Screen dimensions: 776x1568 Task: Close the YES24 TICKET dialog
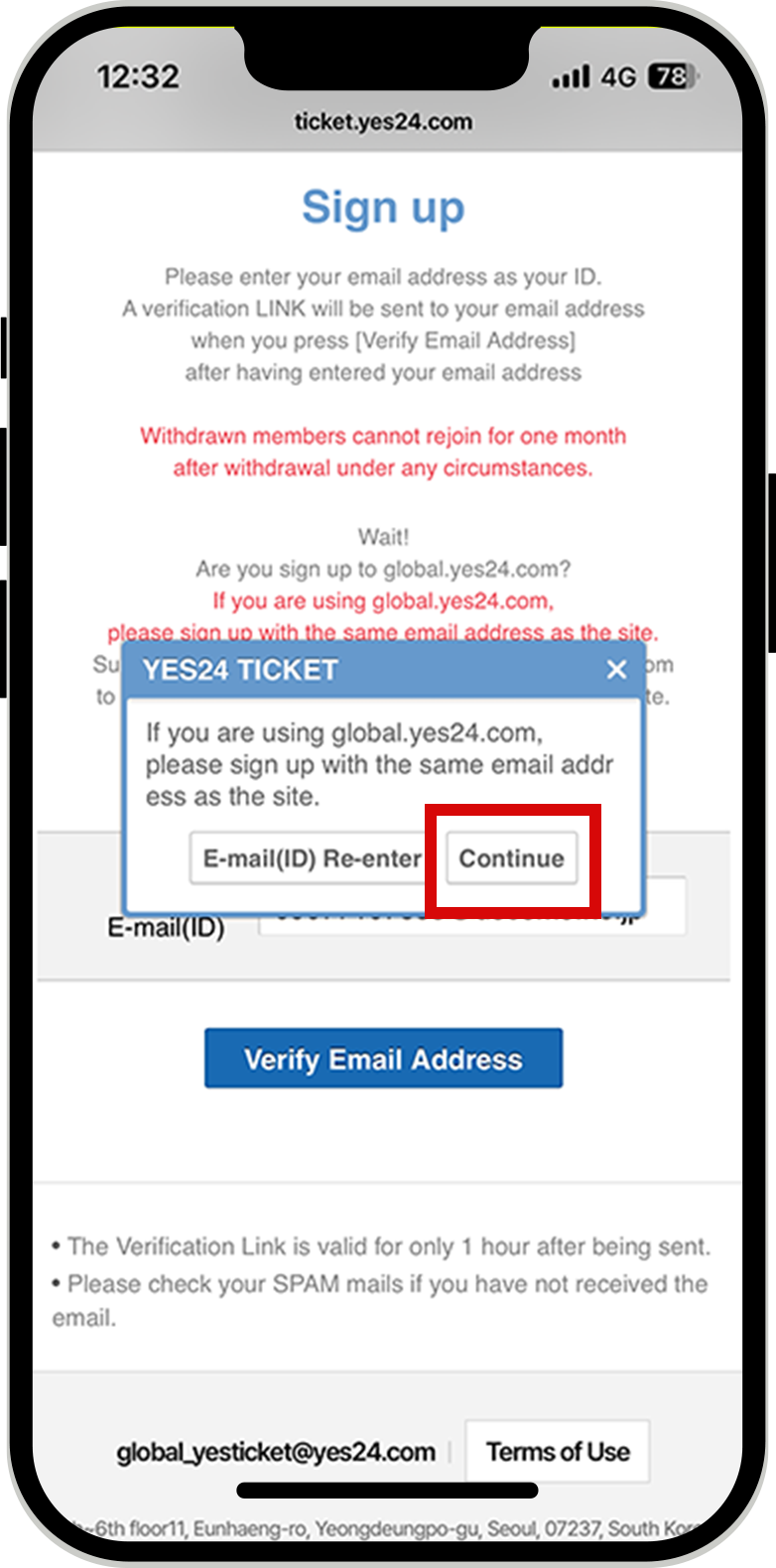point(616,670)
